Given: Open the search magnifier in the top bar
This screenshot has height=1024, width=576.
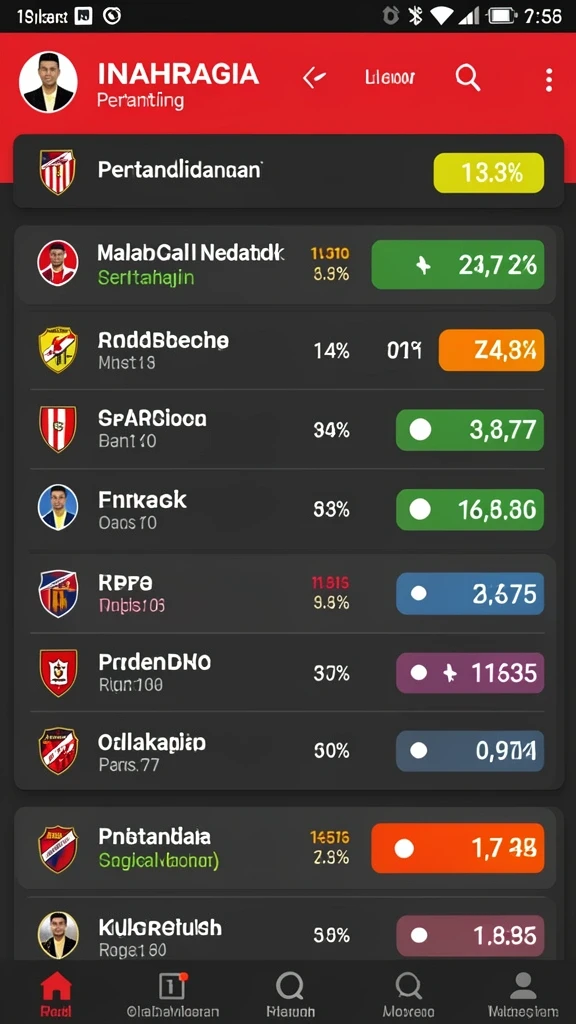Looking at the screenshot, I should (468, 78).
